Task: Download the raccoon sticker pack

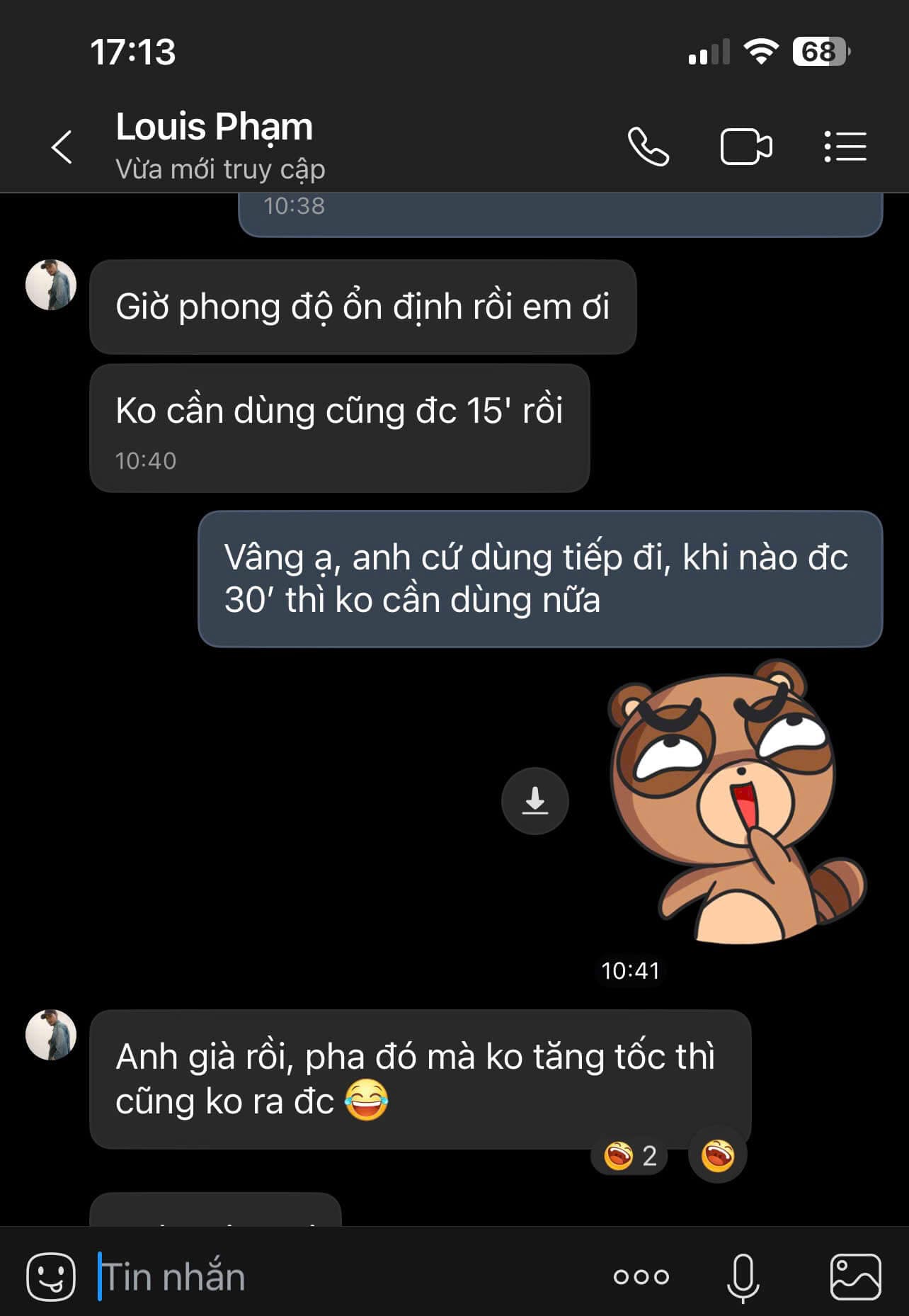Action: (x=534, y=801)
